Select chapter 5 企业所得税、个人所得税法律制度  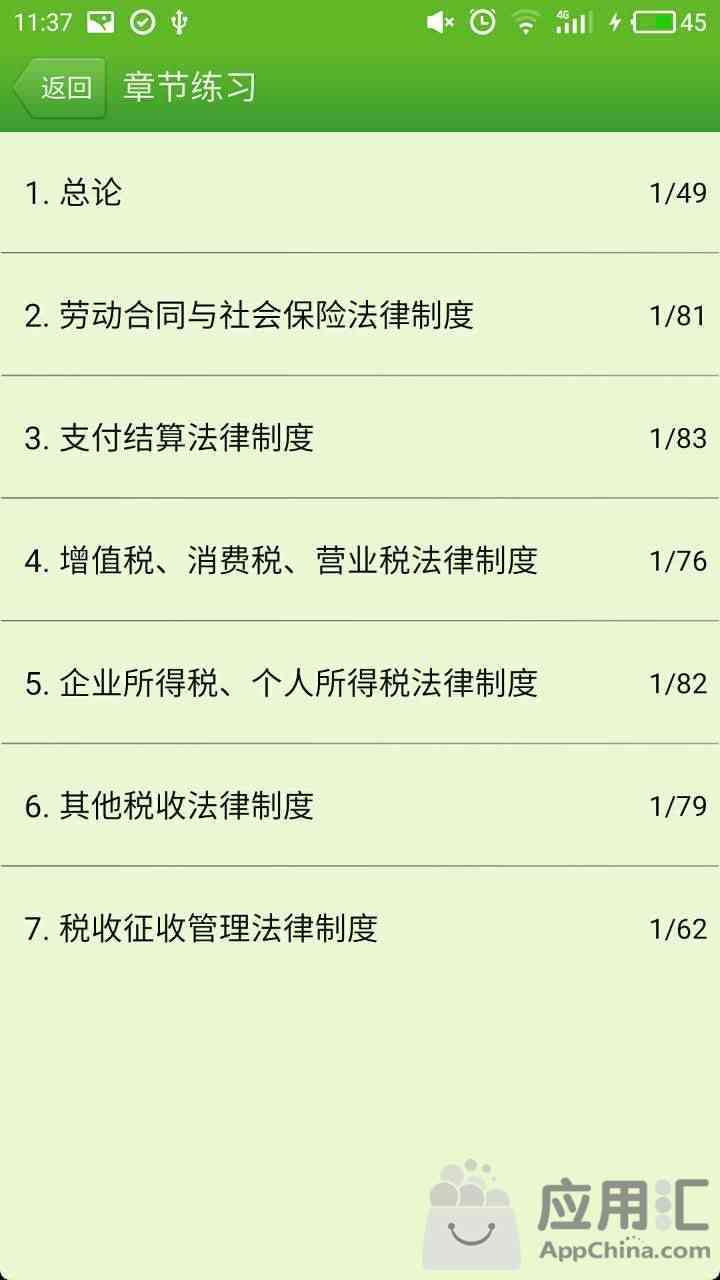point(360,684)
